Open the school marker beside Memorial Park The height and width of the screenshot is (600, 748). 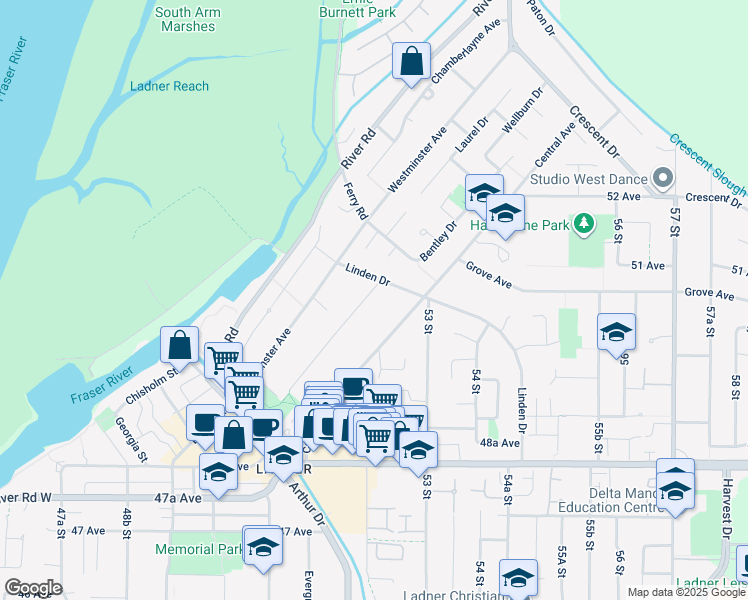(x=263, y=548)
